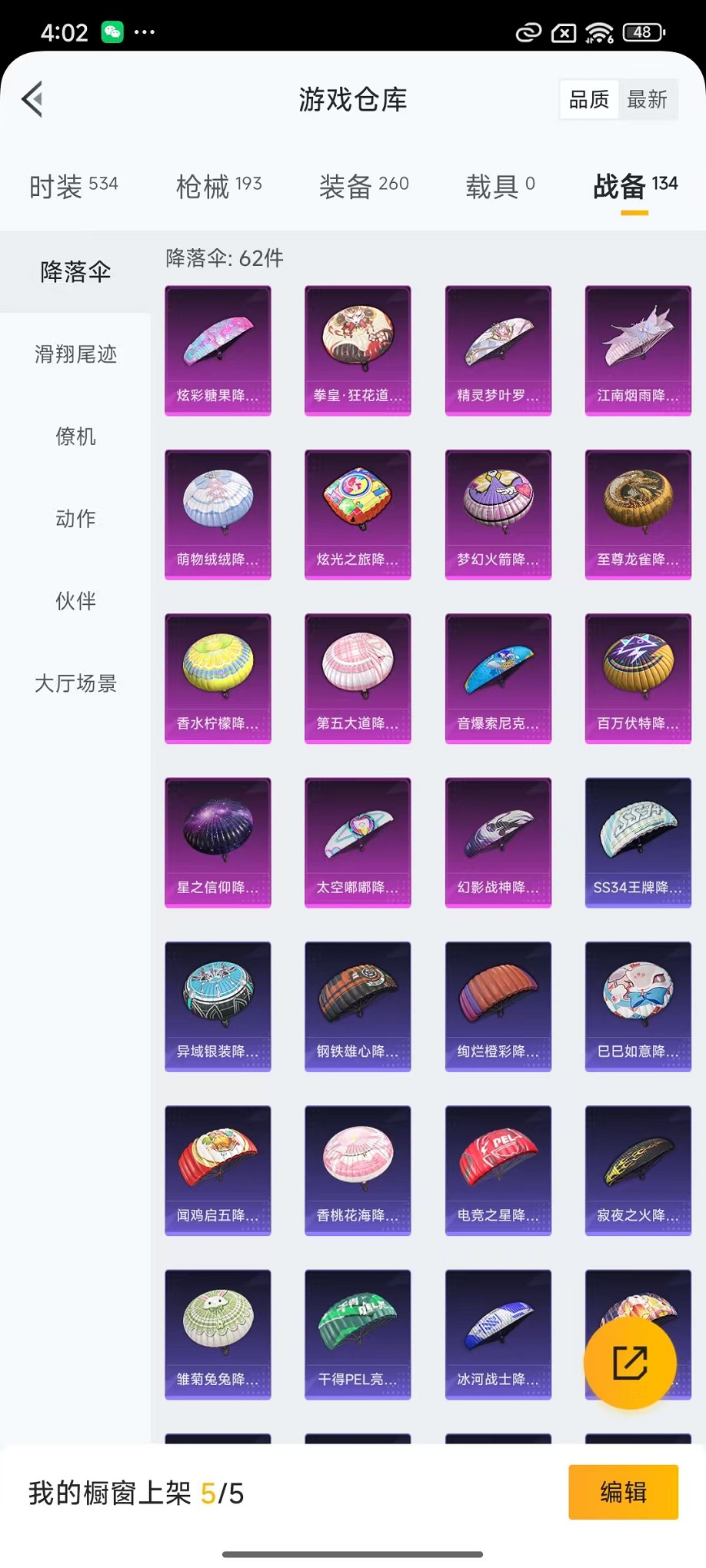
Task: Tap the 编辑 button for 我的橱窗
Action: [x=623, y=1492]
